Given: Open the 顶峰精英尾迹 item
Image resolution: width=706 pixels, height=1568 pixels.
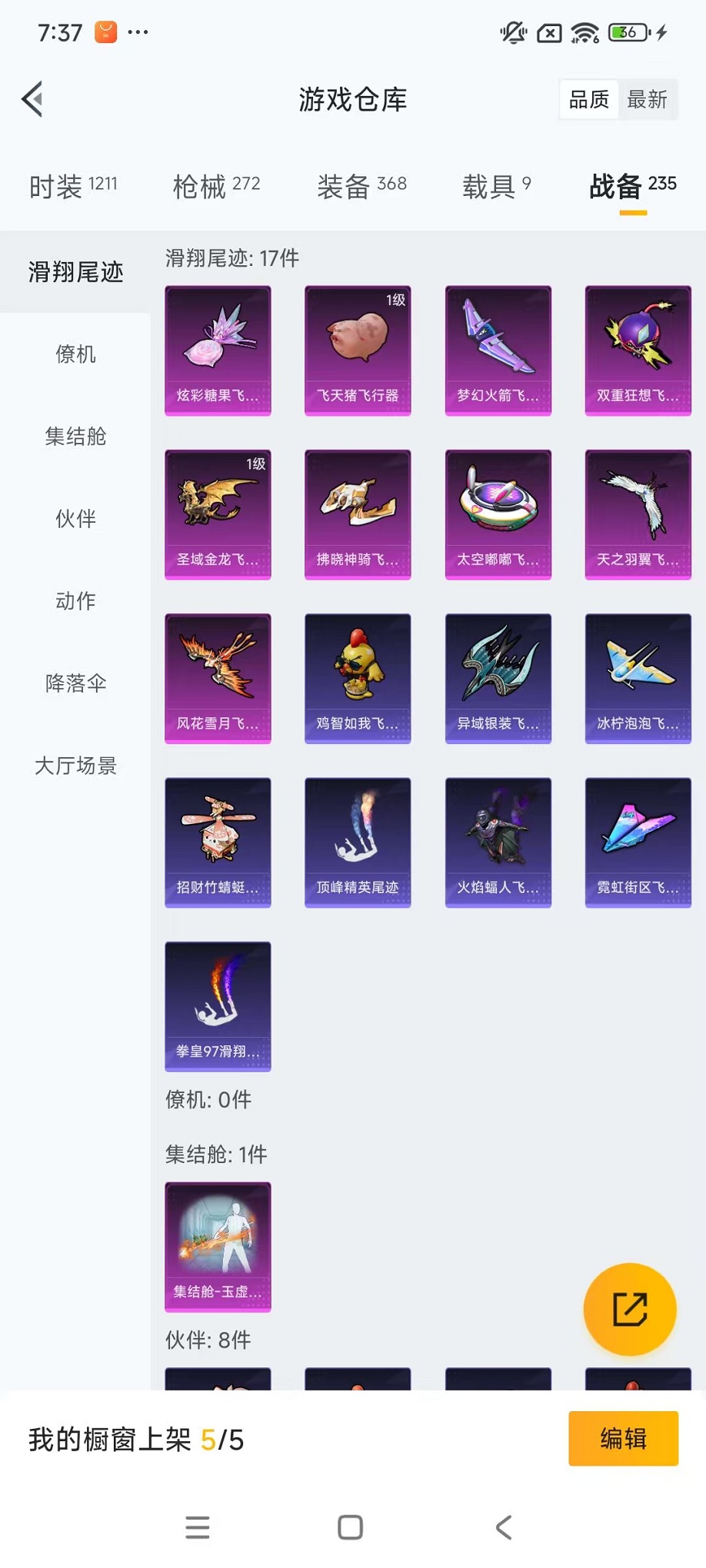Looking at the screenshot, I should (358, 842).
